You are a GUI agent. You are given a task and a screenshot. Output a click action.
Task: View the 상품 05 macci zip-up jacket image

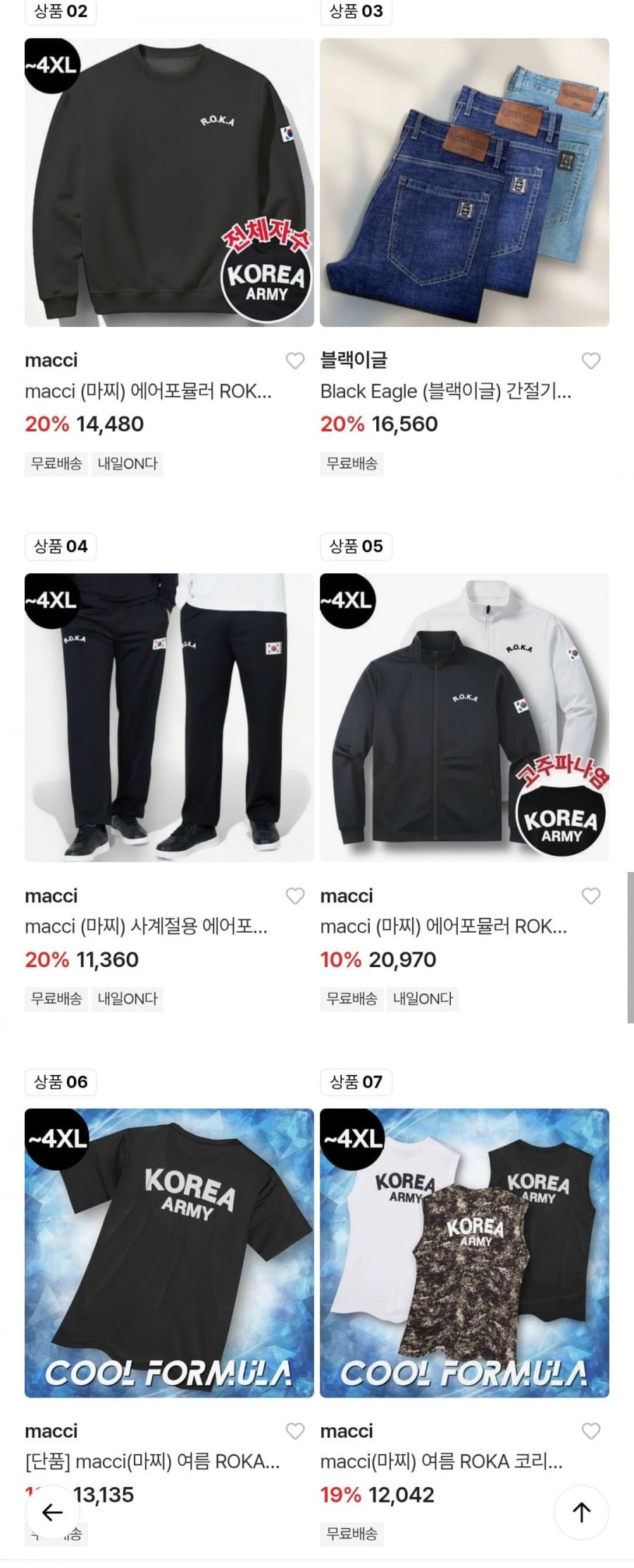pyautogui.click(x=464, y=717)
